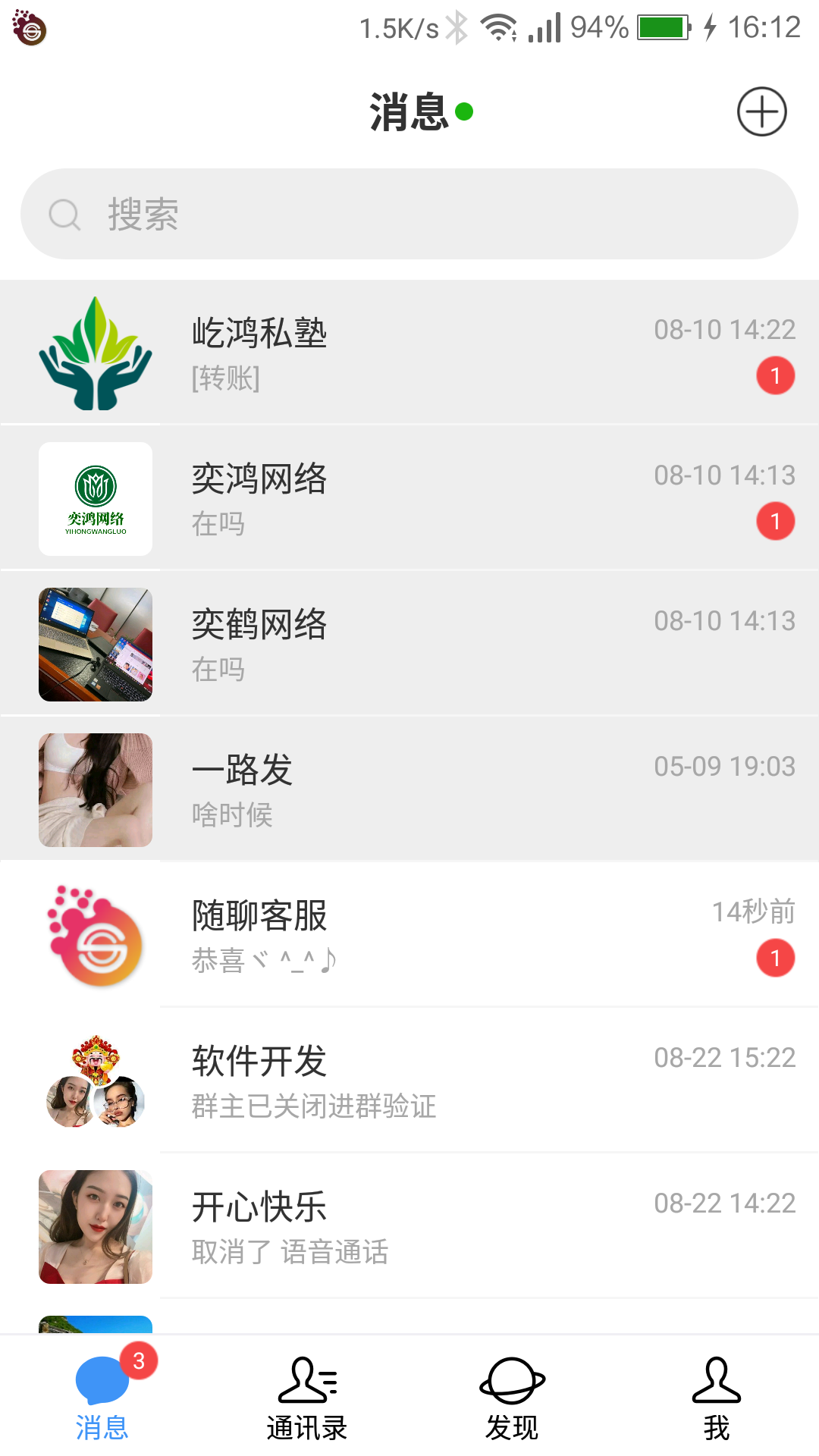Open the chat with 屹鸿私塾
Image resolution: width=819 pixels, height=1456 pixels.
[409, 353]
